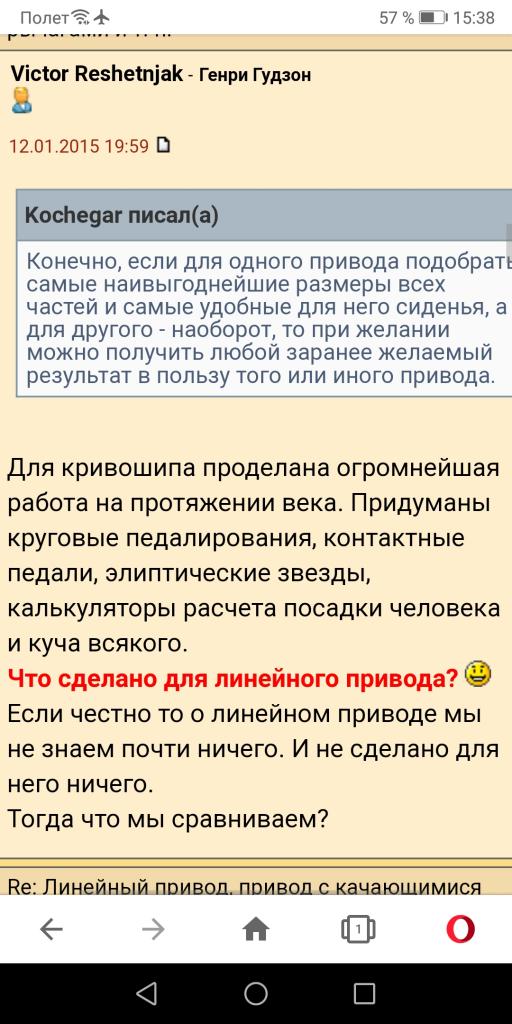Go back with the browser's back arrow
Viewport: 512px width, 1024px height.
tap(51, 929)
